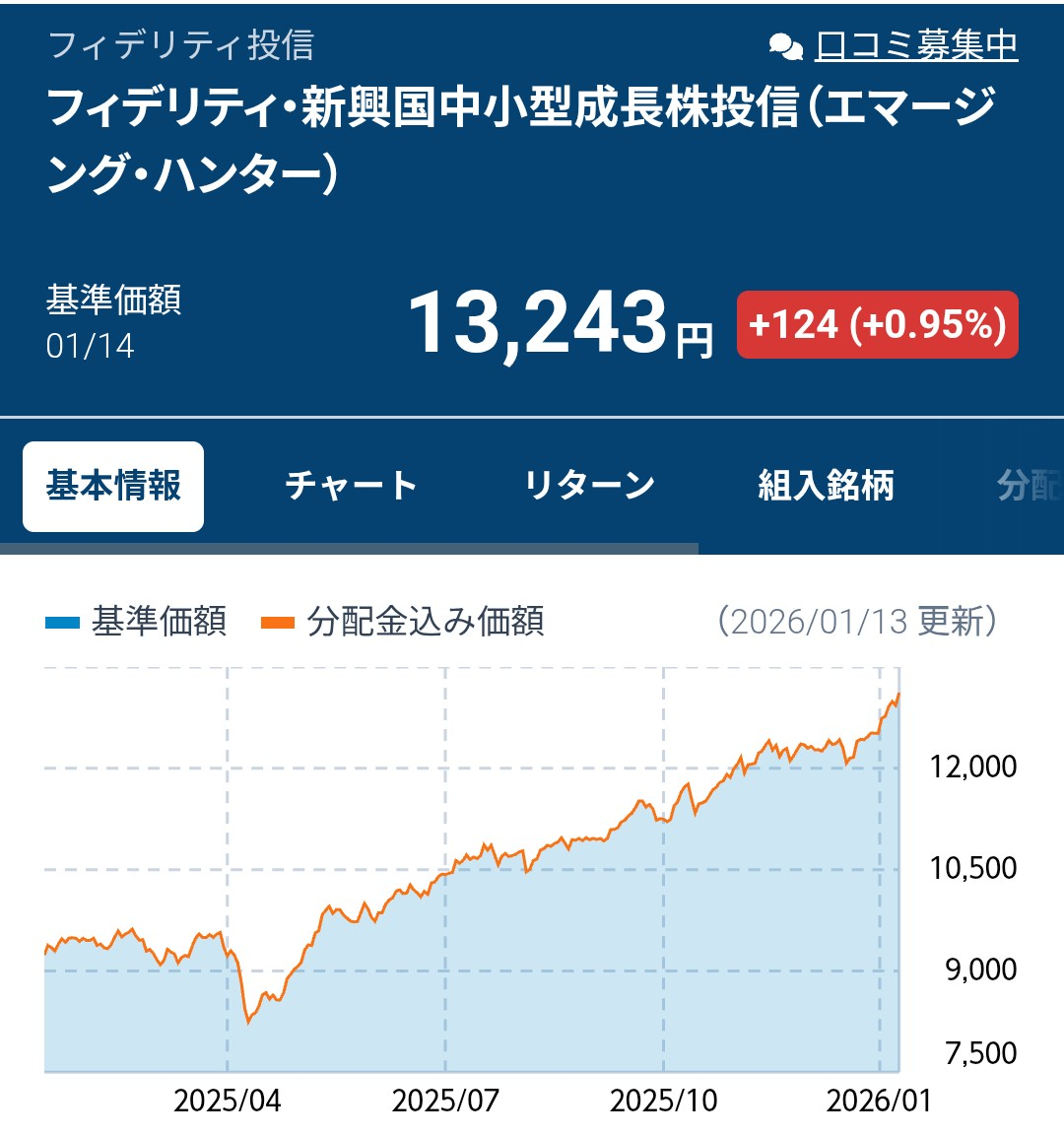Select the 基本情報 tab
Viewport: 1064px width, 1136px height.
[113, 484]
